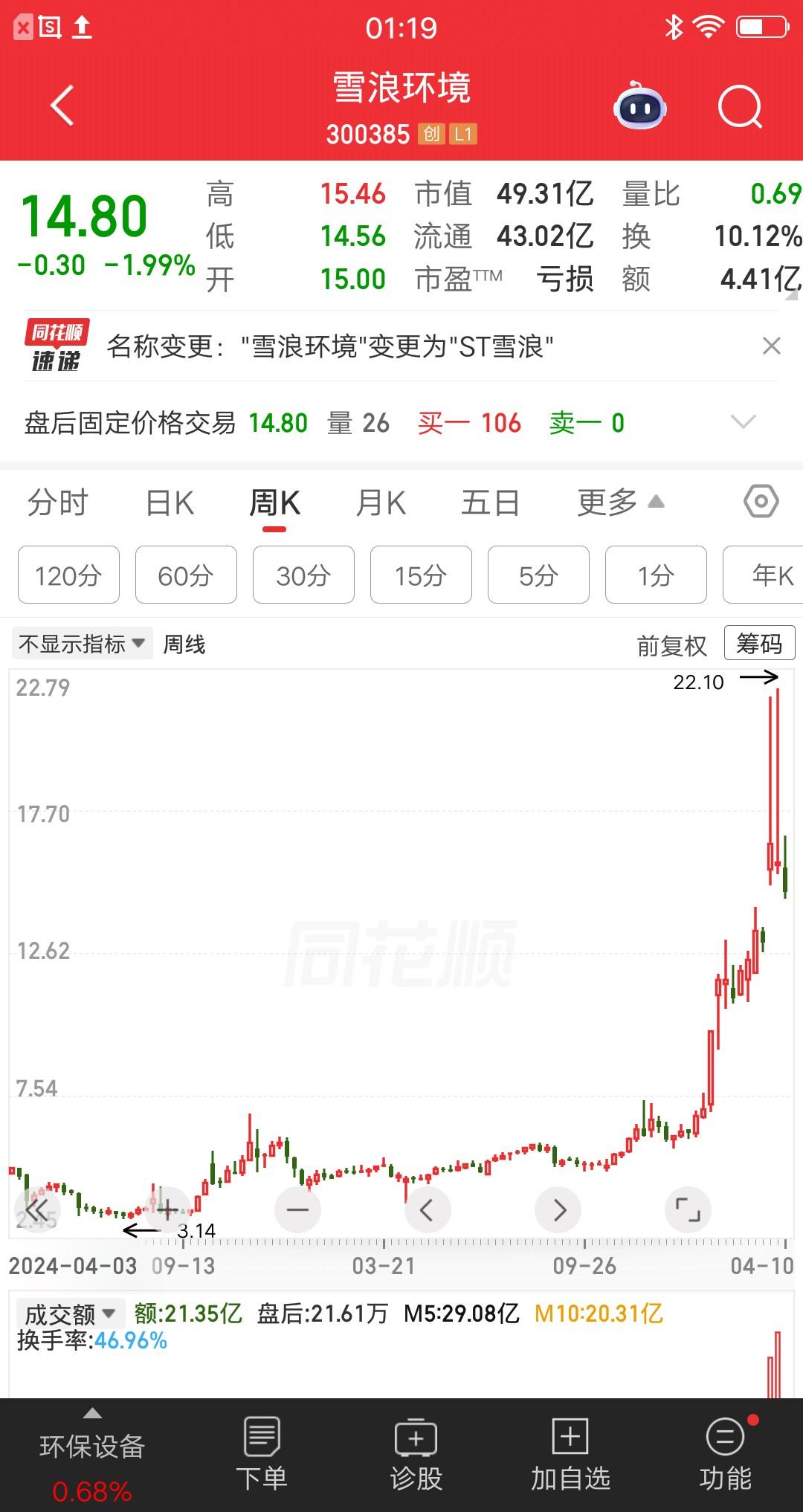Open the 不显示指标 indicator dropdown
The width and height of the screenshot is (803, 1512).
point(82,644)
